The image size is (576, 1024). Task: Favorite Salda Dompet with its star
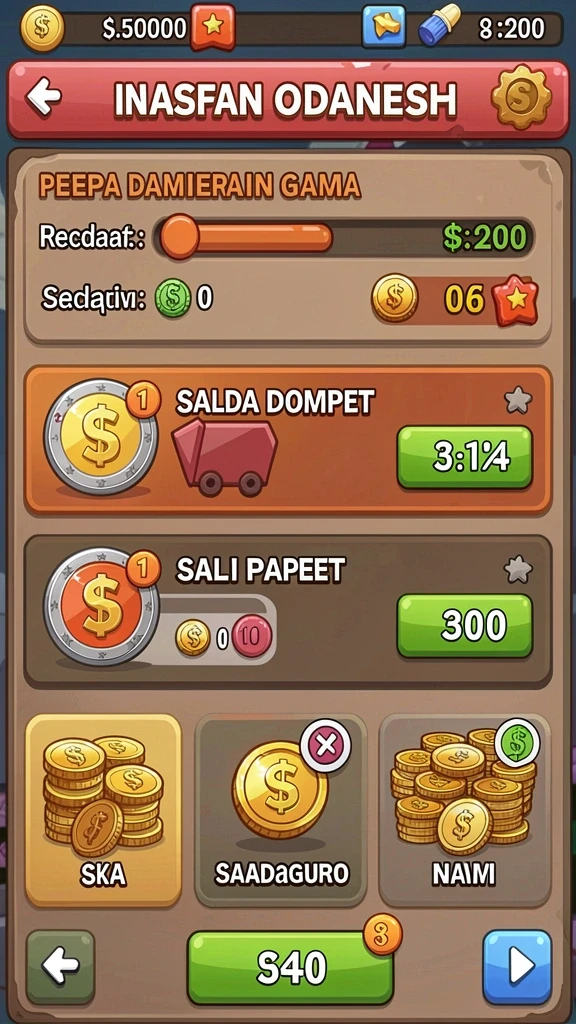518,400
